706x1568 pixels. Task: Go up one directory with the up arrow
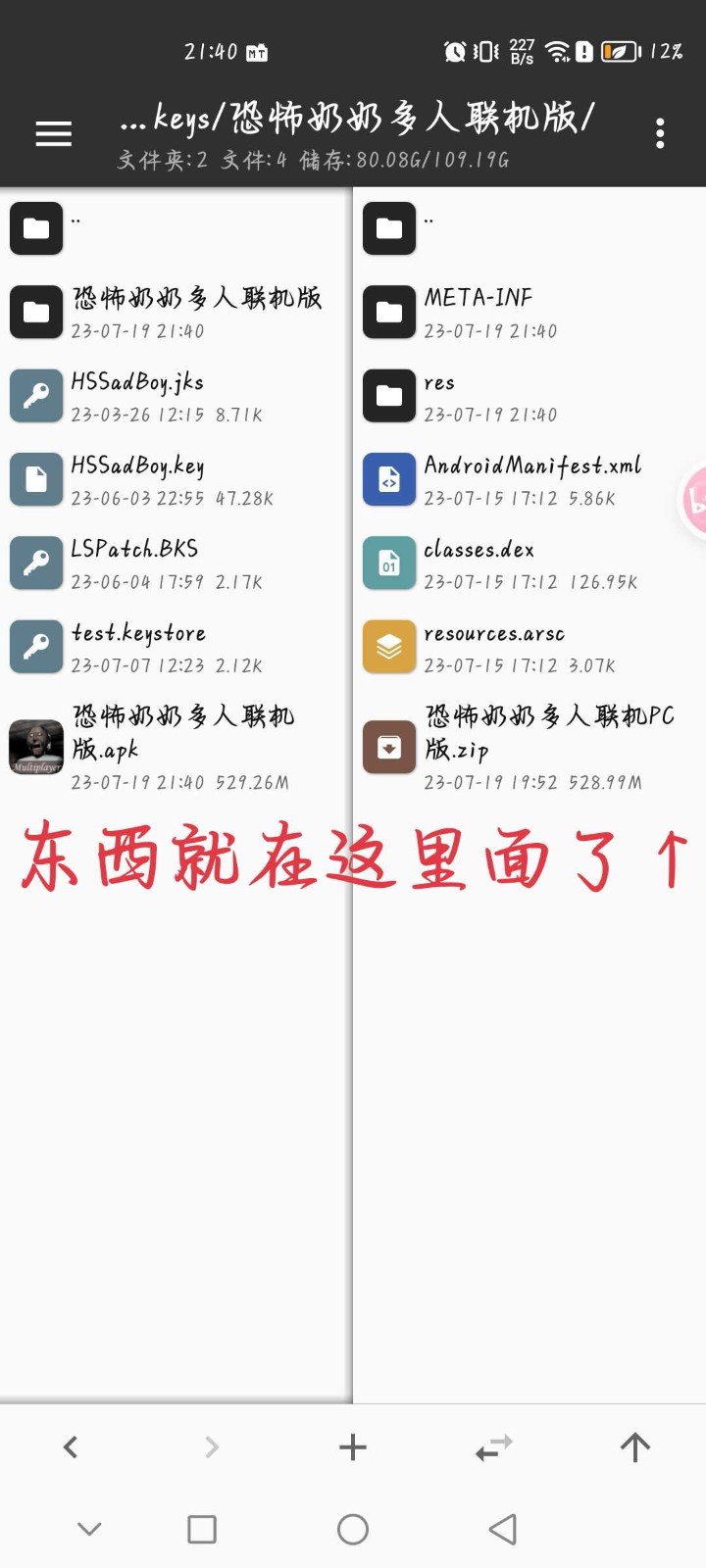point(635,1447)
